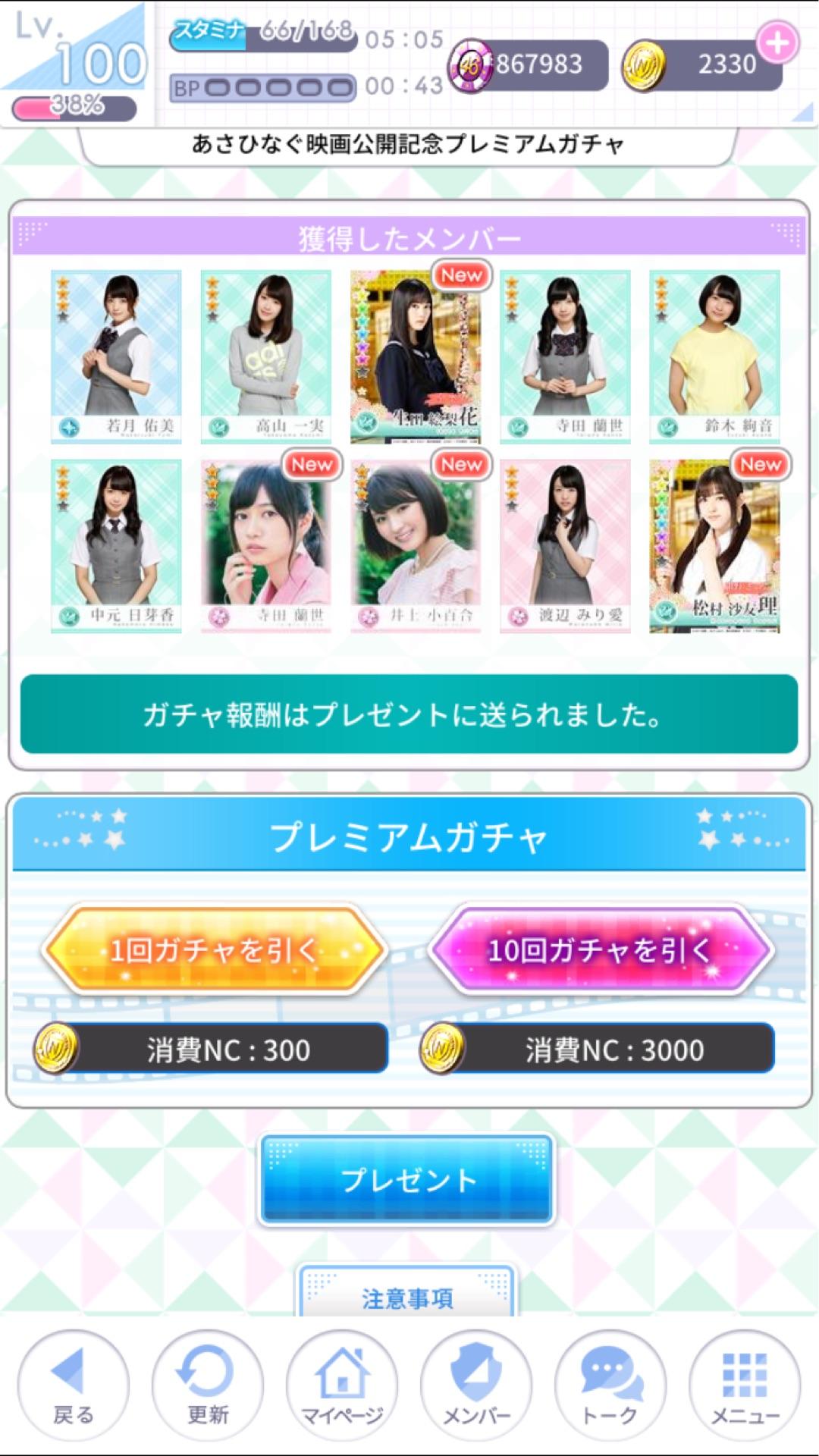Draw the gacha once (1回ガチャを引く)
This screenshot has height=1456, width=819.
tap(214, 950)
